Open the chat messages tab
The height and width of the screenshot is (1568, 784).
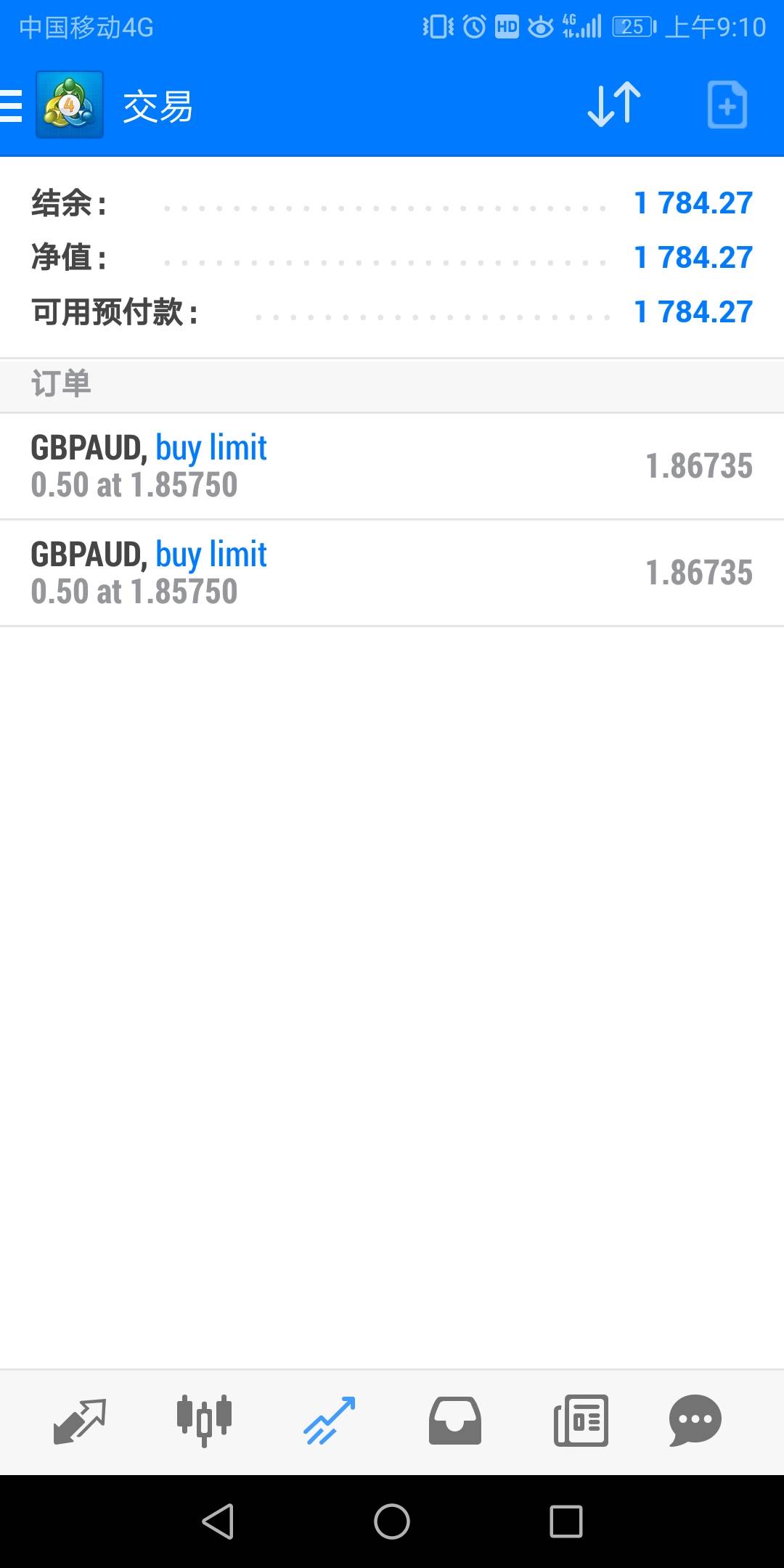pyautogui.click(x=695, y=1421)
